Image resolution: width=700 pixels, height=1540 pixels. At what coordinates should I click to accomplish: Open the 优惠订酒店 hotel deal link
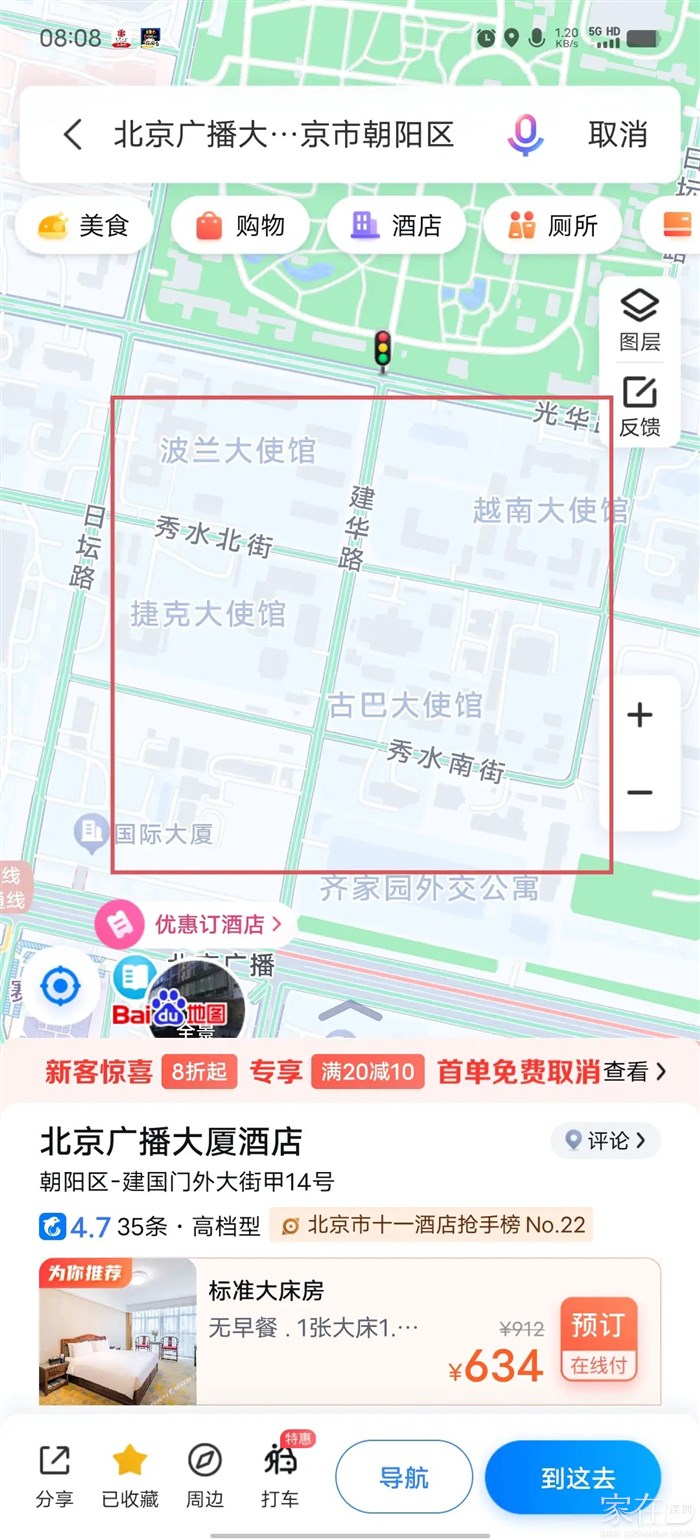coord(196,924)
